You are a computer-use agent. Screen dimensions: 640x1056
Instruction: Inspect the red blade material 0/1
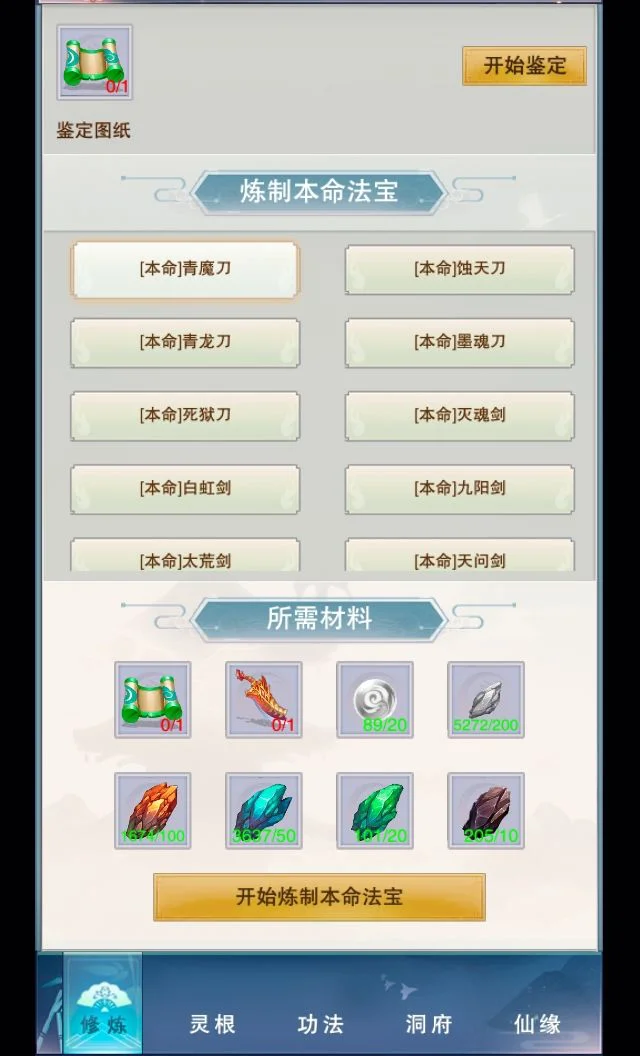(263, 699)
